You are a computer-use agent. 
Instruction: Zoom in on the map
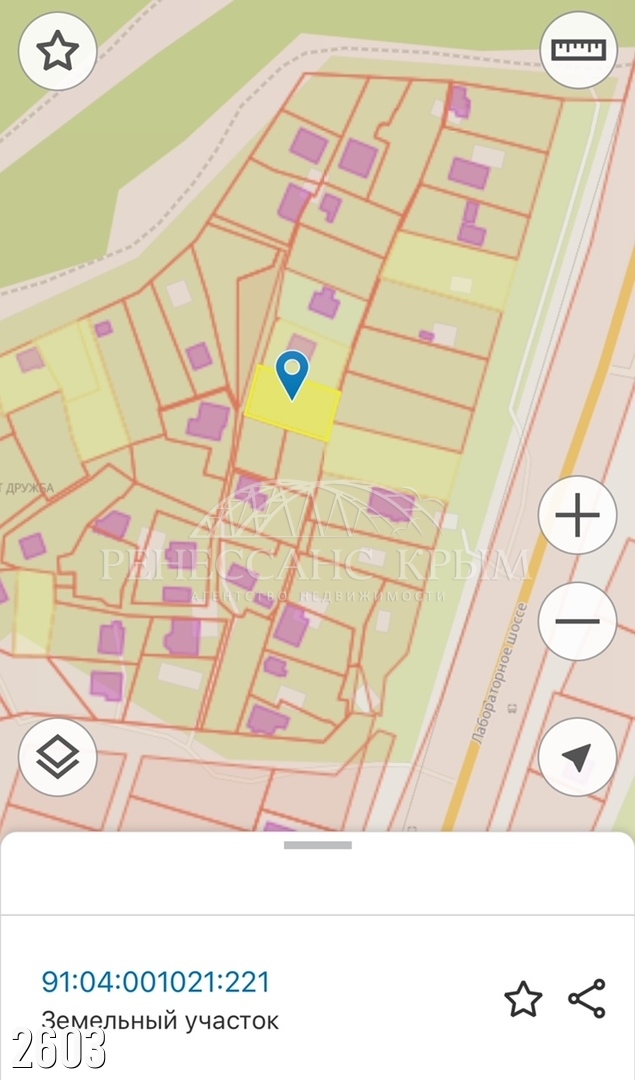tap(577, 516)
